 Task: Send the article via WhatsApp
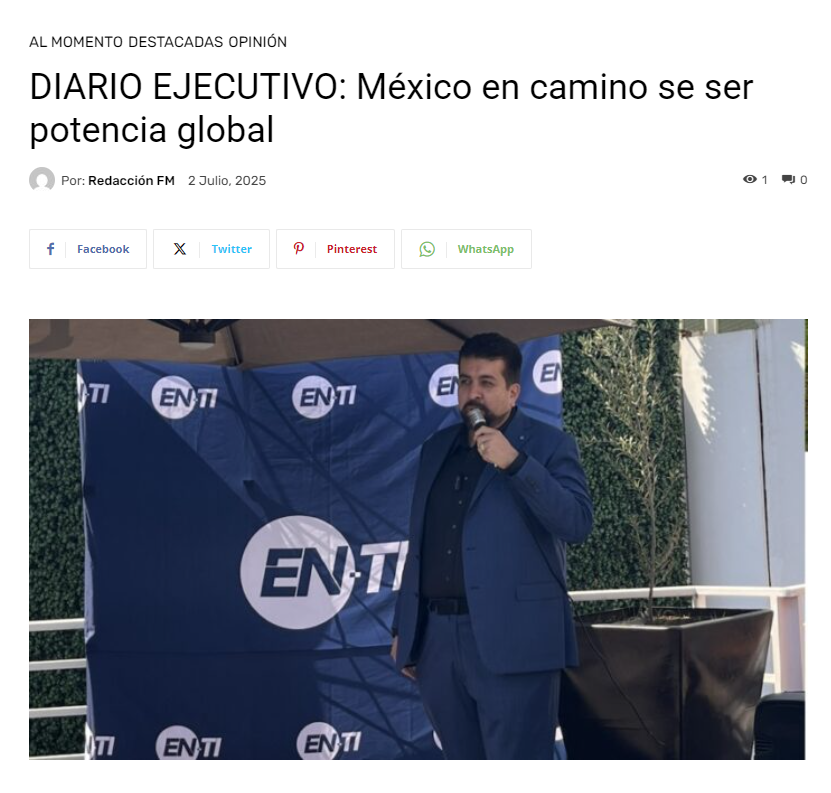point(466,249)
